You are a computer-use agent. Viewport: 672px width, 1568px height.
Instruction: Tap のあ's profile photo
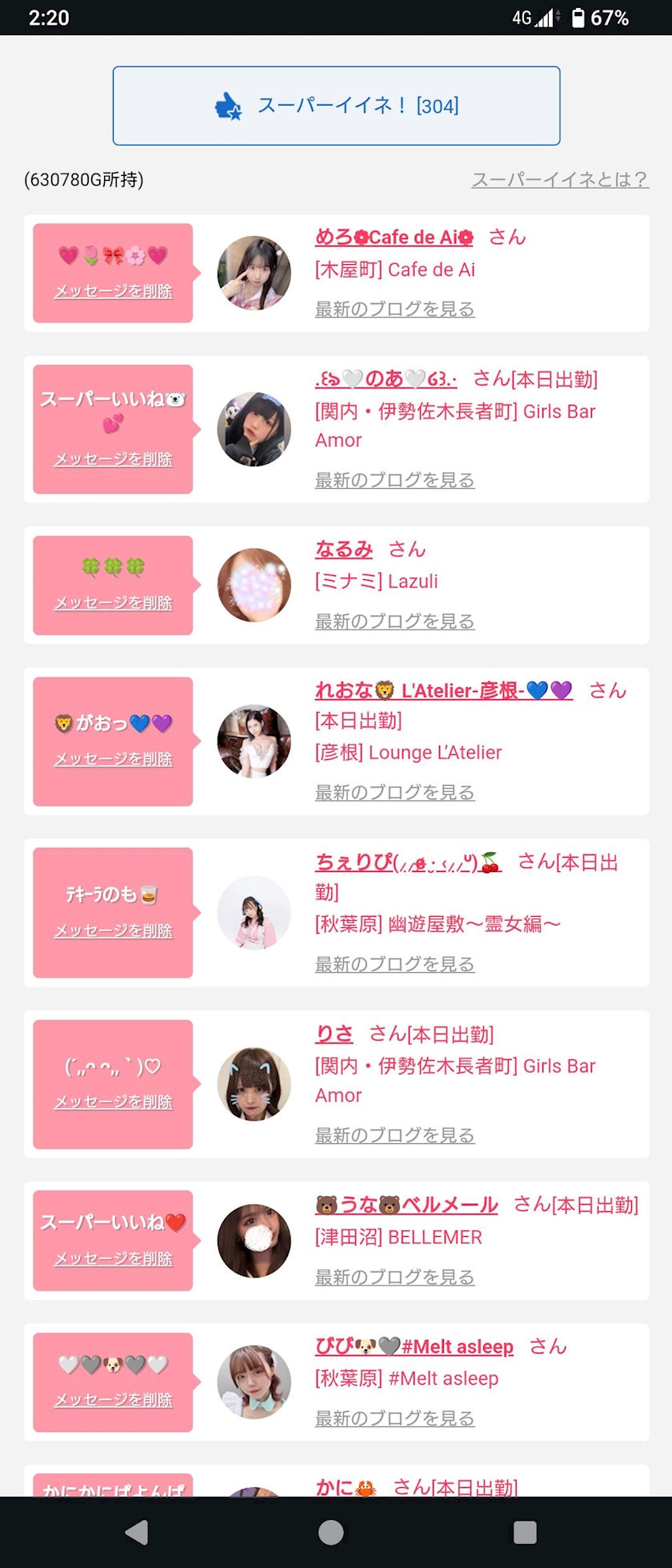(254, 430)
